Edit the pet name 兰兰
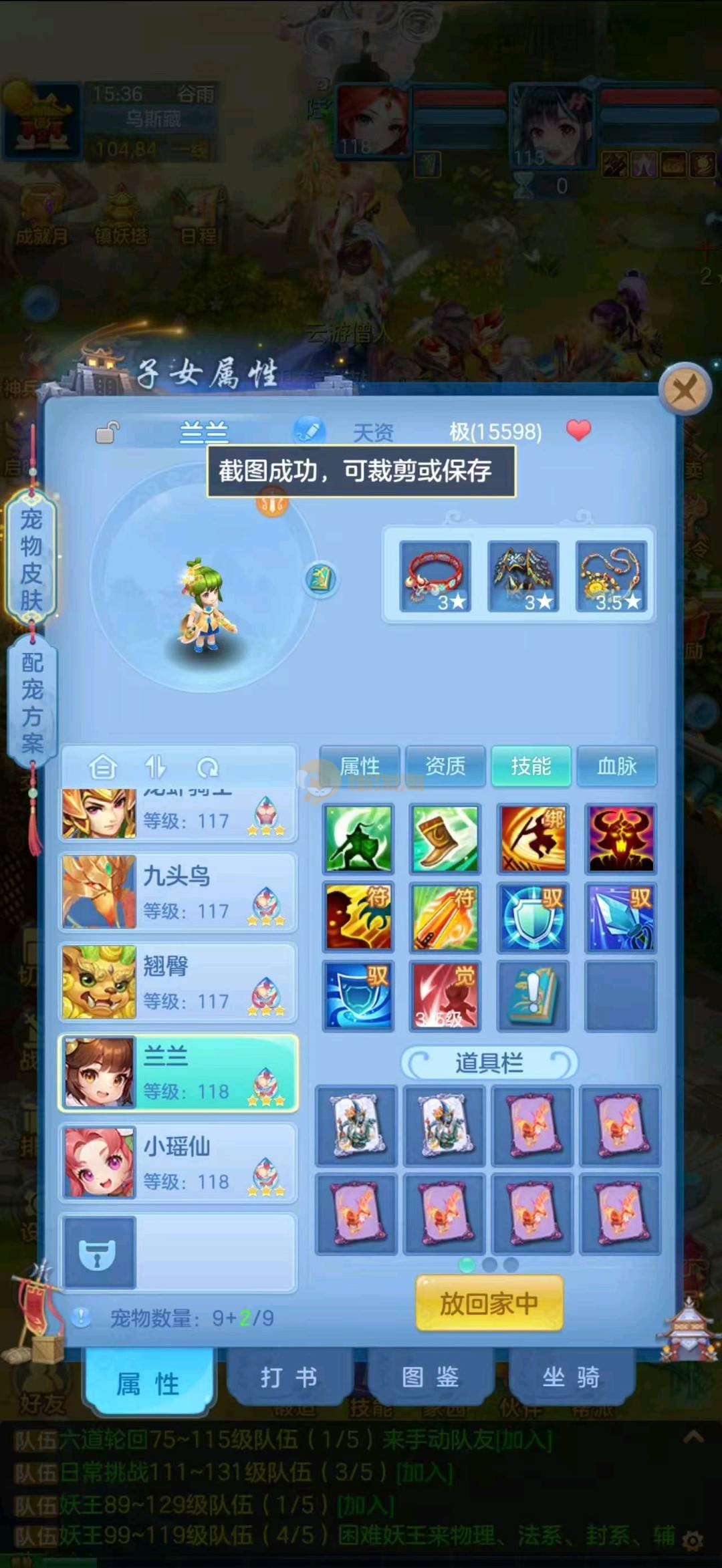The height and width of the screenshot is (1568, 722). click(308, 430)
